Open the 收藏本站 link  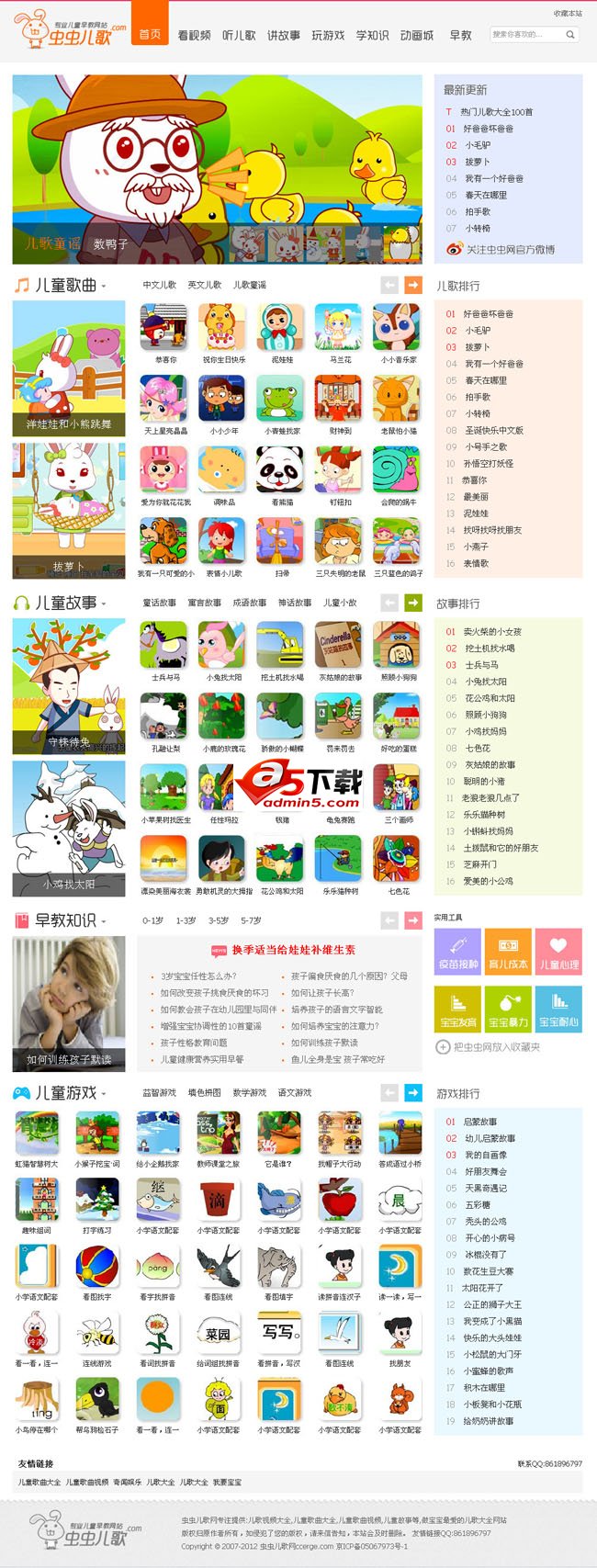click(x=567, y=14)
